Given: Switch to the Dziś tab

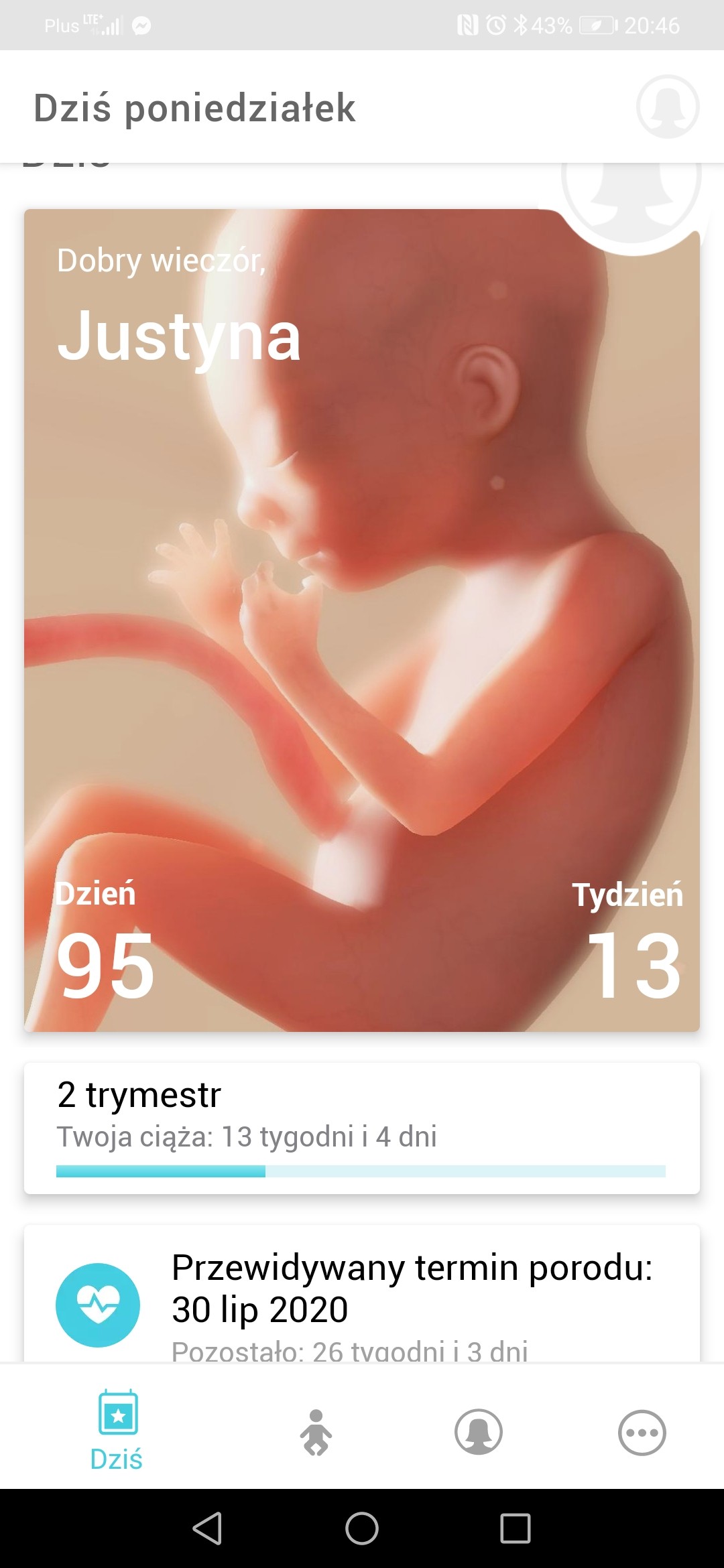Looking at the screenshot, I should pos(117,1429).
